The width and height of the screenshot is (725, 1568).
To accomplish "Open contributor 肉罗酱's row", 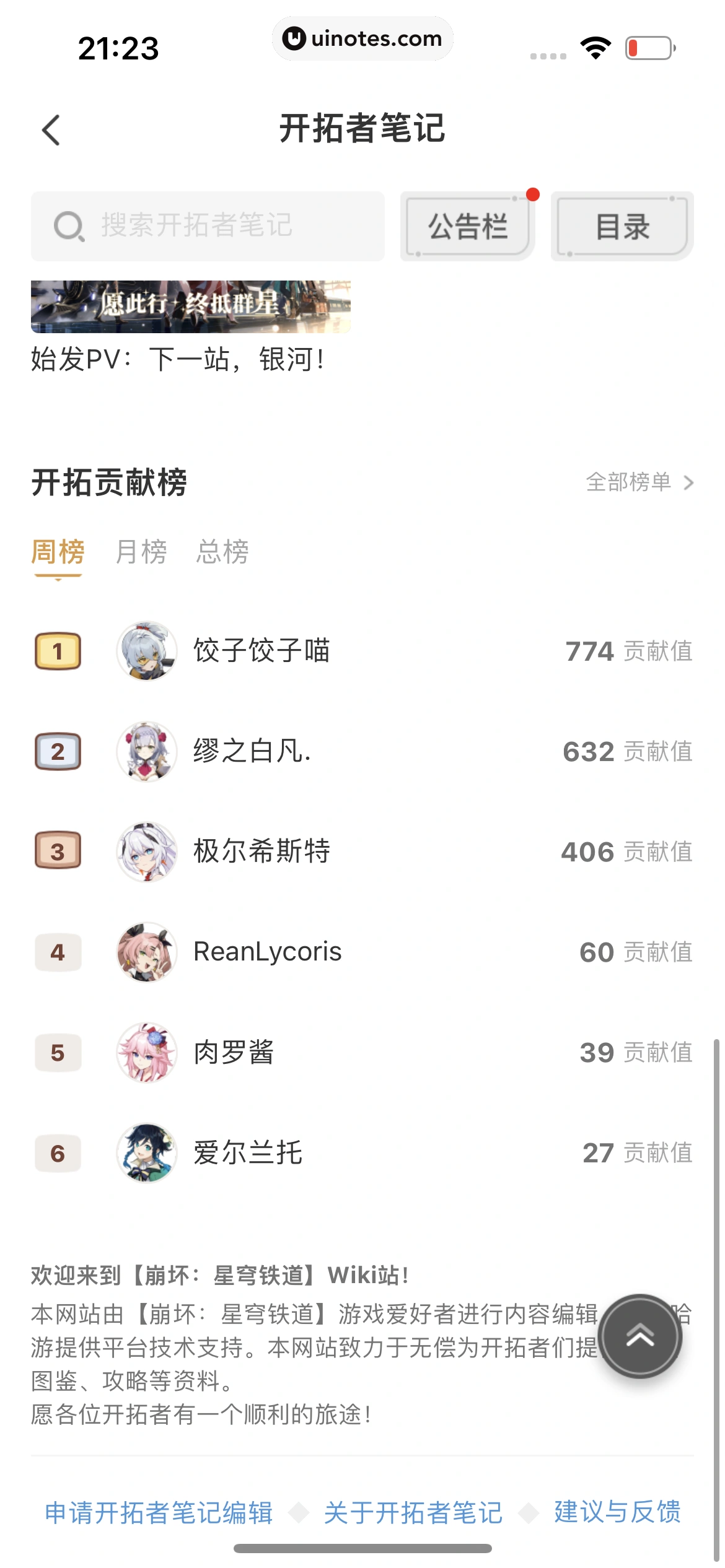I will (234, 1052).
